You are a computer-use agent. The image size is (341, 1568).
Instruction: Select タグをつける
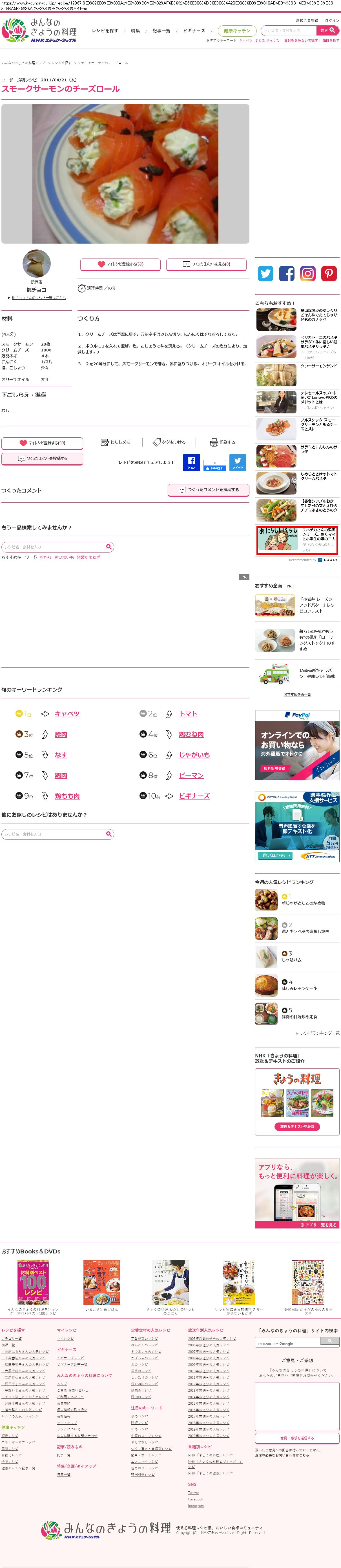[x=169, y=442]
